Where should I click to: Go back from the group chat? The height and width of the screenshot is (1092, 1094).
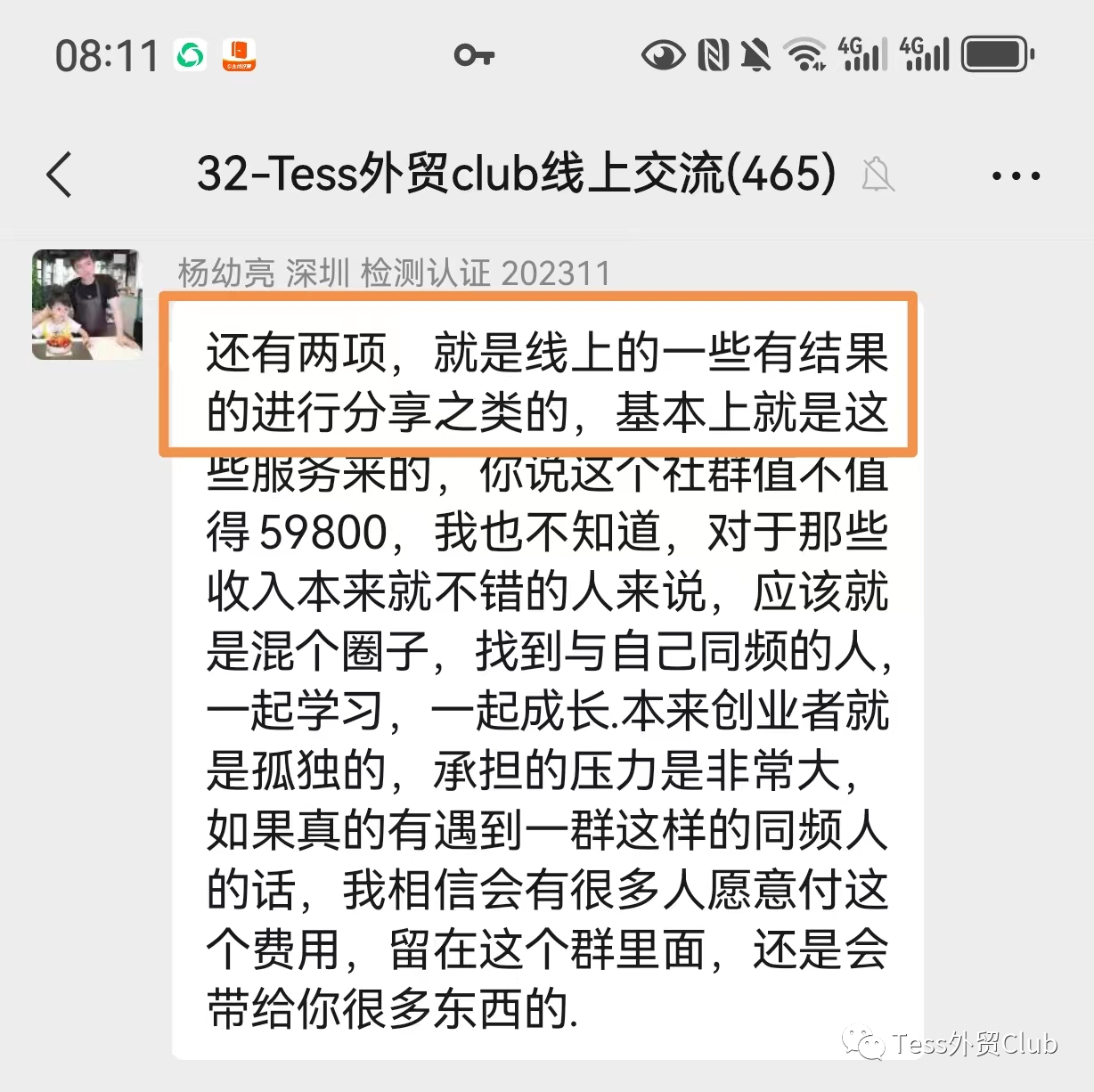point(60,174)
